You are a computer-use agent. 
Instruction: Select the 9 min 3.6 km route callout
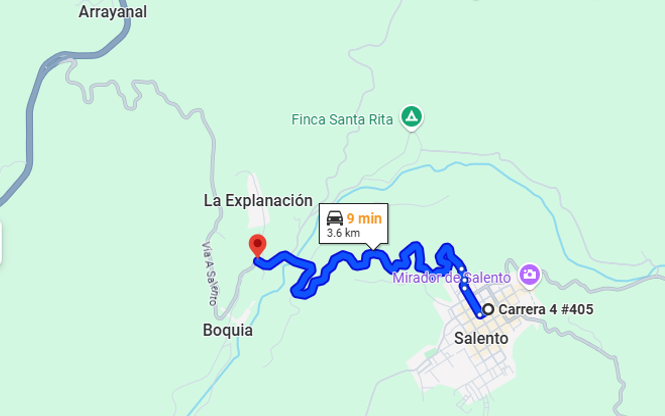(x=351, y=224)
